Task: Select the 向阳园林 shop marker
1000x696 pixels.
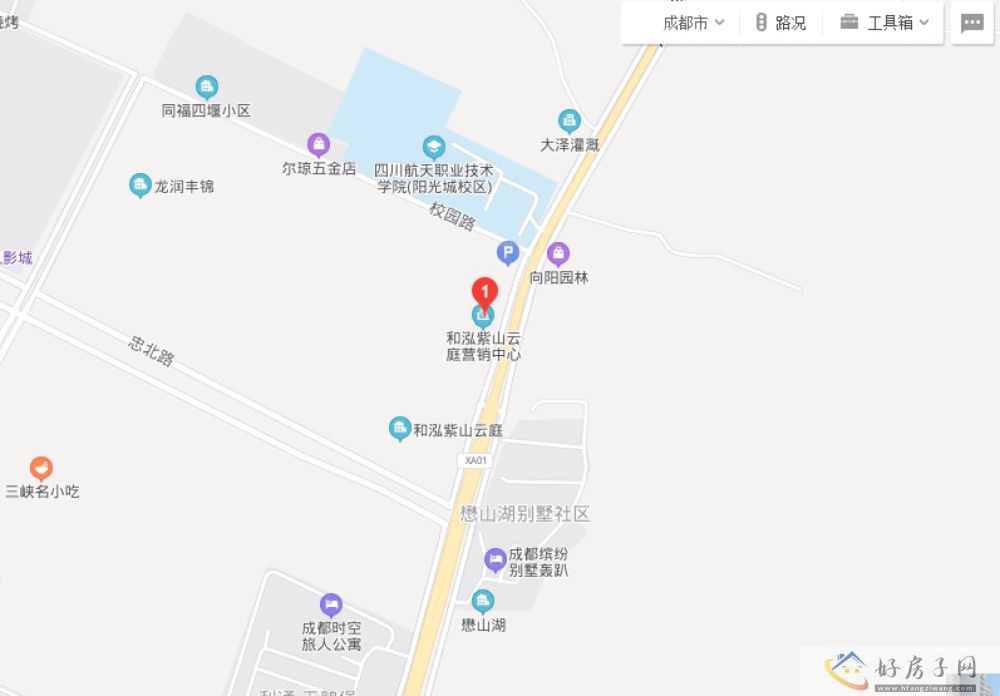Action: point(558,253)
